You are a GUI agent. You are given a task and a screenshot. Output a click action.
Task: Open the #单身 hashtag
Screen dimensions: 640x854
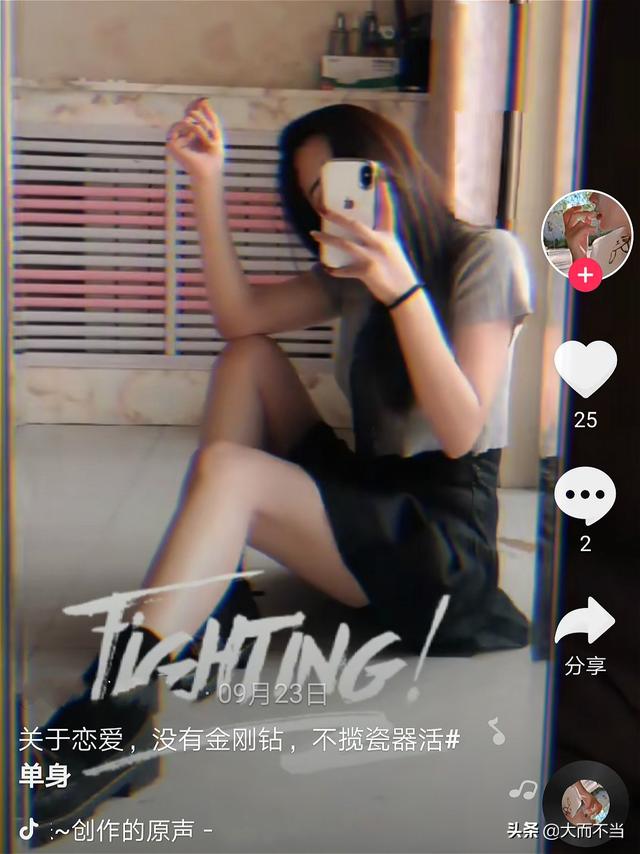[45, 776]
